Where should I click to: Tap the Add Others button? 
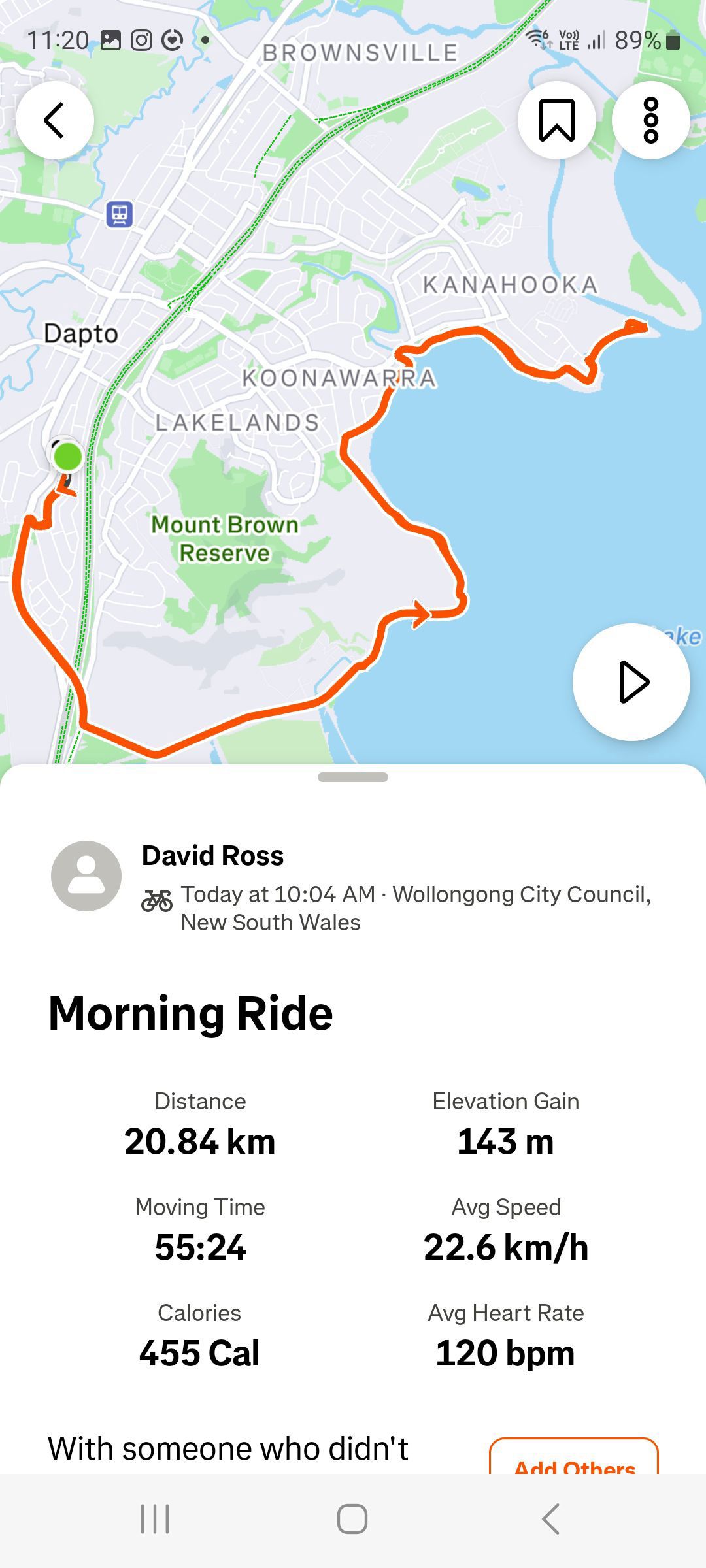click(574, 1457)
